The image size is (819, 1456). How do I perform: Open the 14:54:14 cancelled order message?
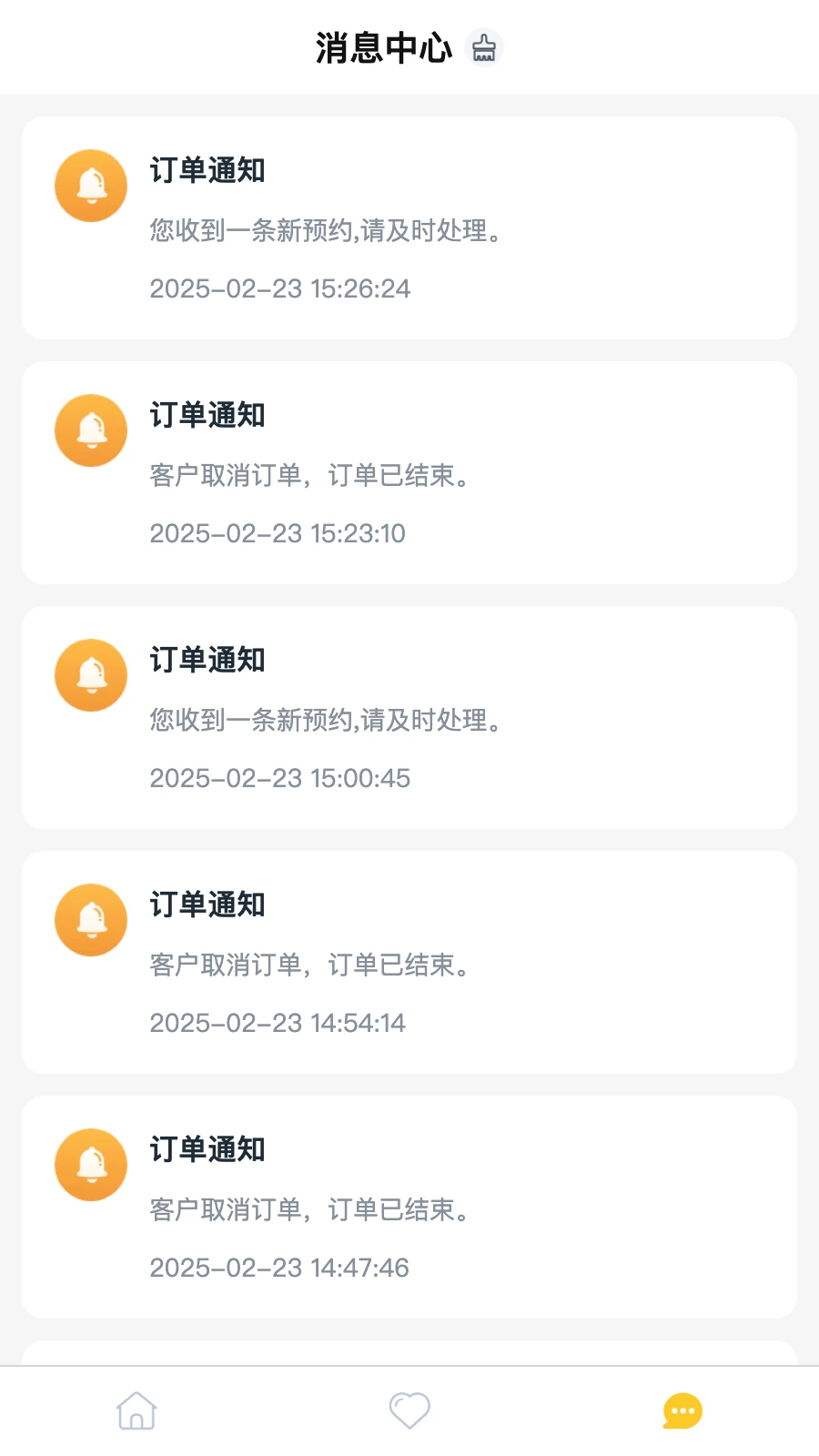pyautogui.click(x=409, y=962)
